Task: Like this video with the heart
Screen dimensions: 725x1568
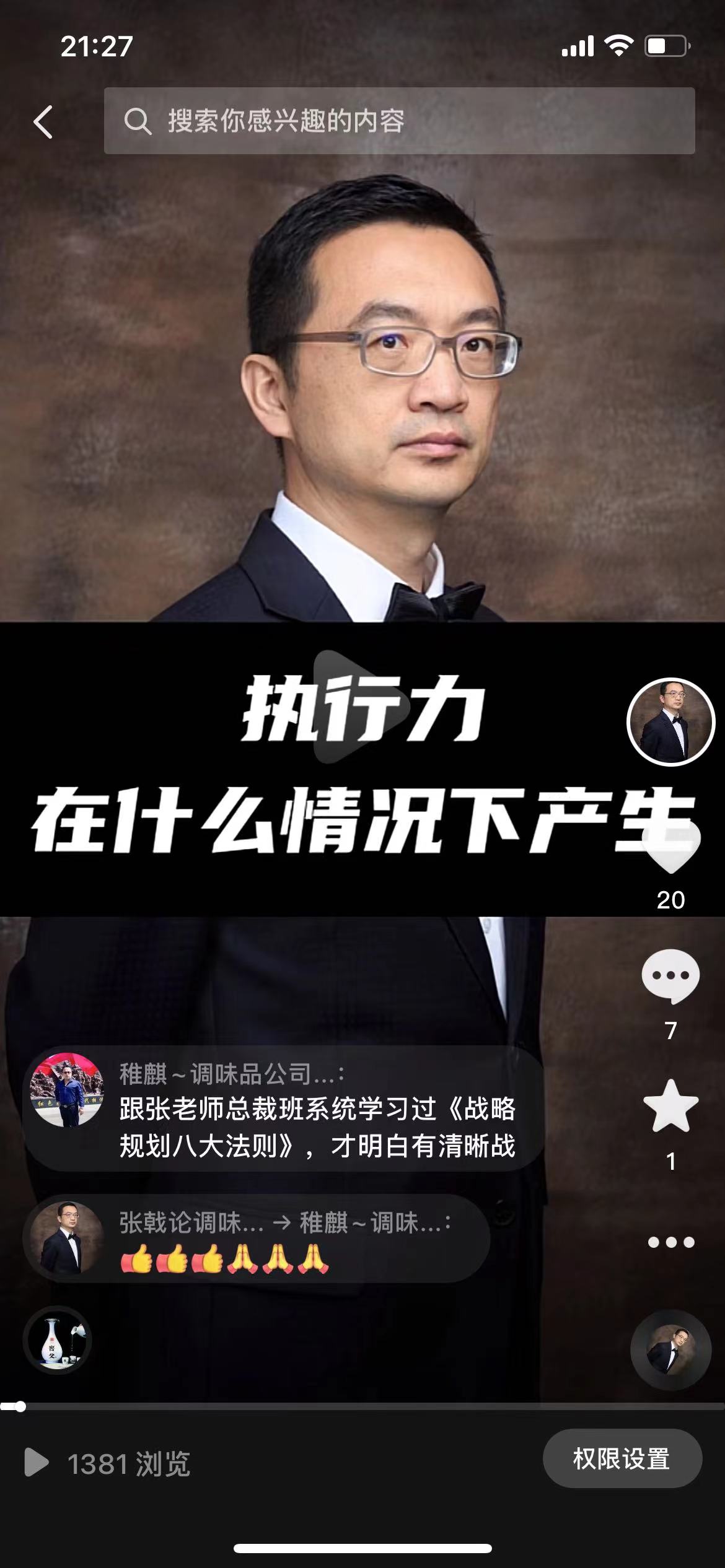Action: (x=670, y=846)
